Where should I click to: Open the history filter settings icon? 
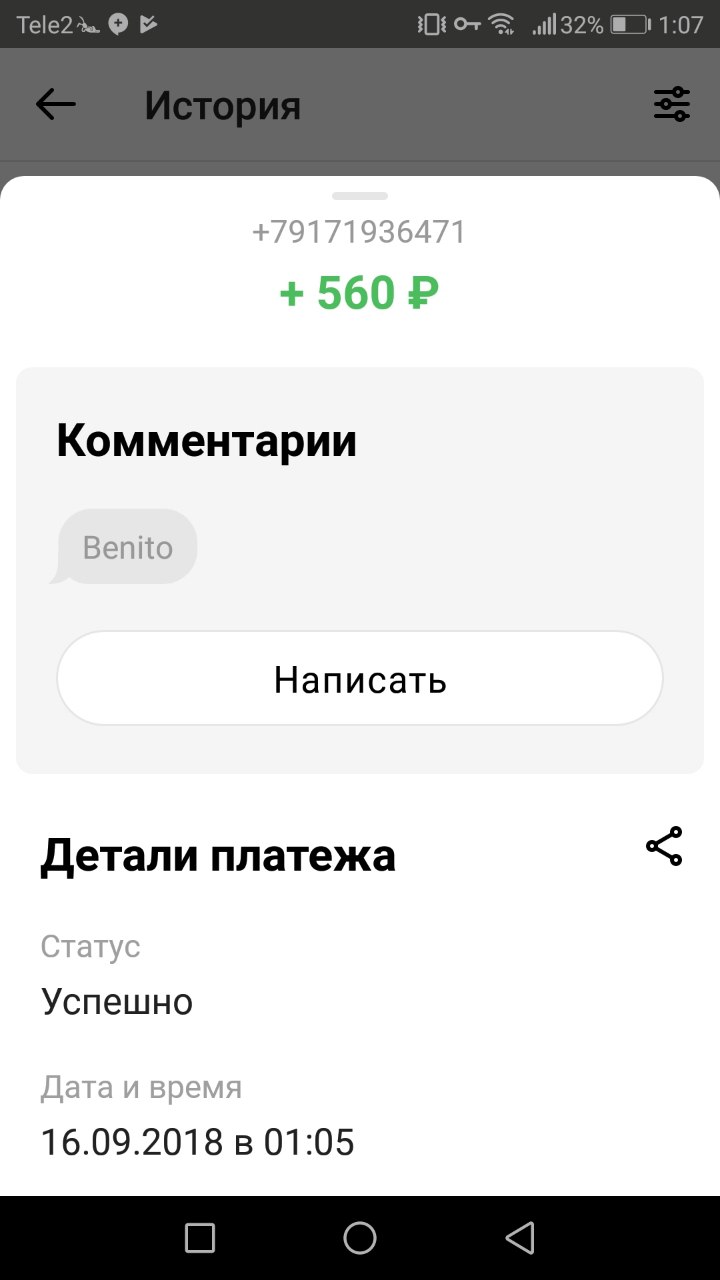672,104
